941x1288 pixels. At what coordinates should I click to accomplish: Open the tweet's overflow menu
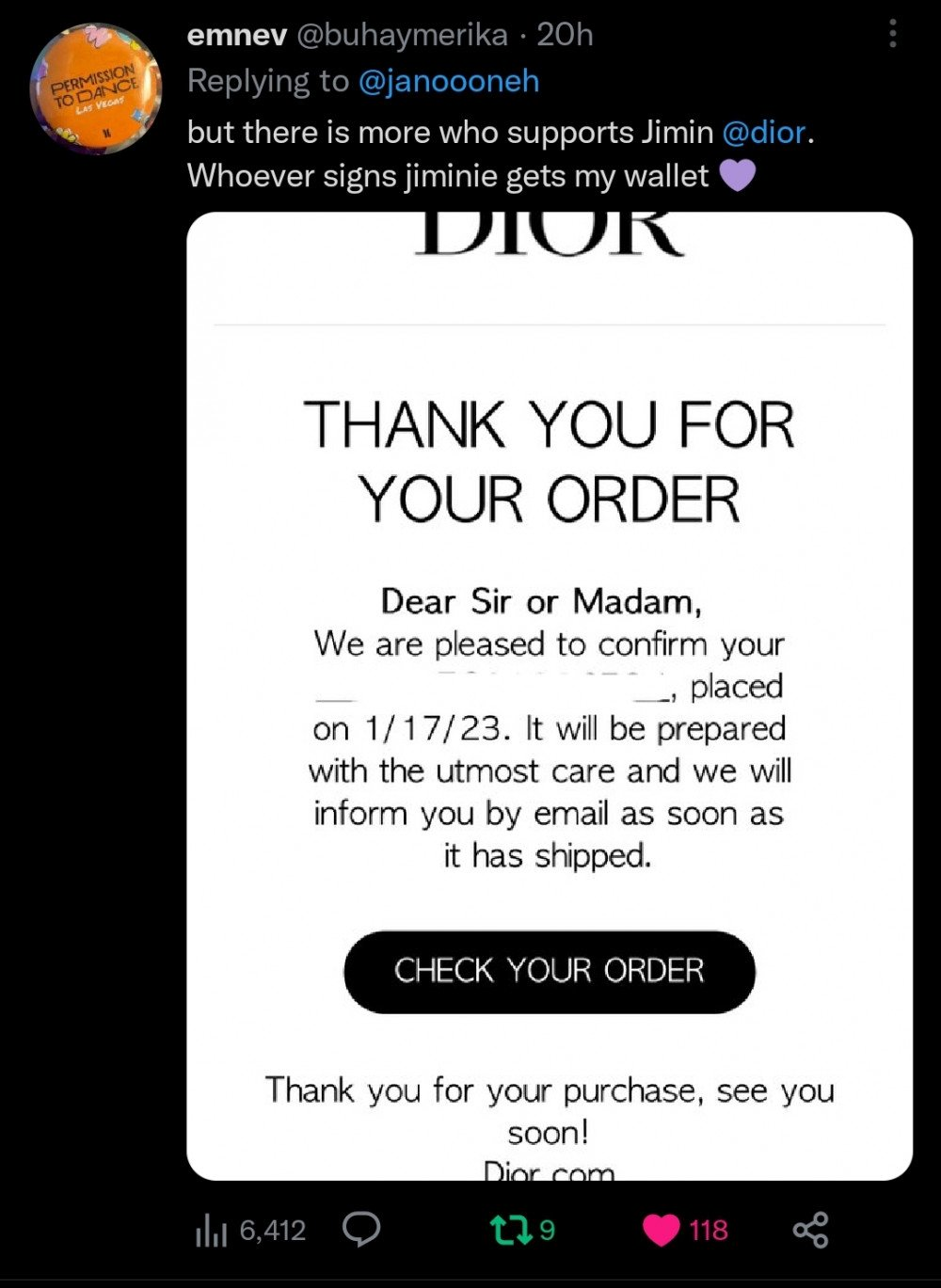pyautogui.click(x=892, y=35)
